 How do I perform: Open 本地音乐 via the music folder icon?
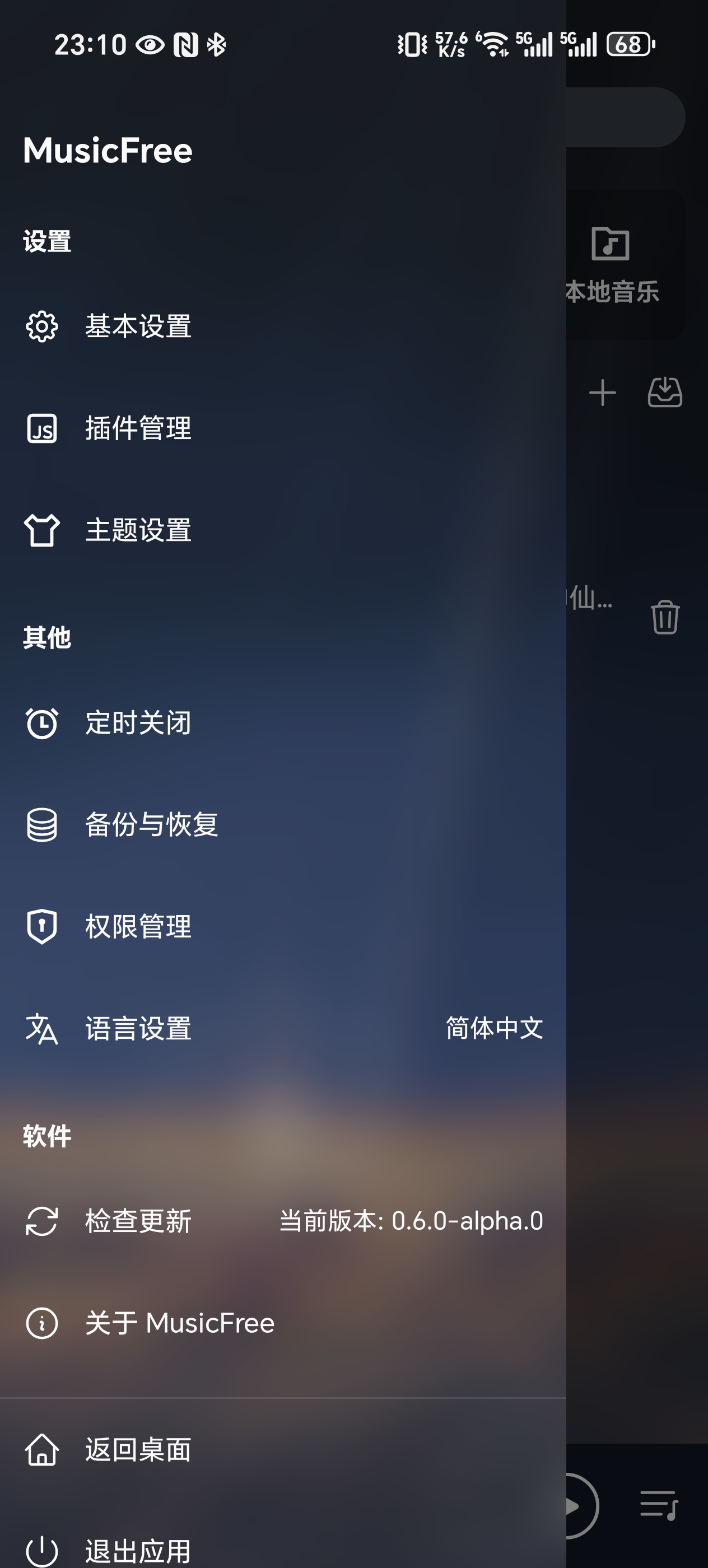click(x=609, y=244)
